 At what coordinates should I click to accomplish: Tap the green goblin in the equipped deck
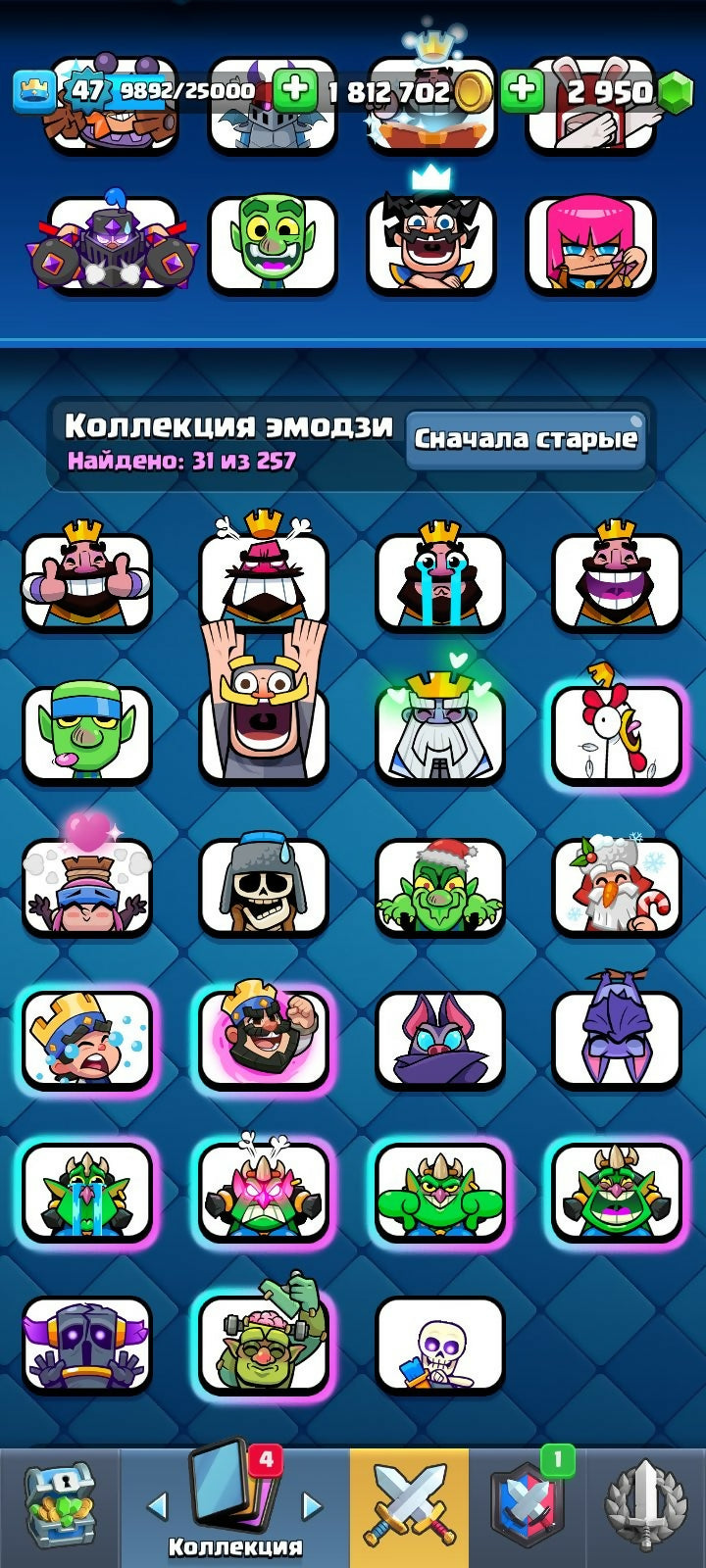pos(273,243)
